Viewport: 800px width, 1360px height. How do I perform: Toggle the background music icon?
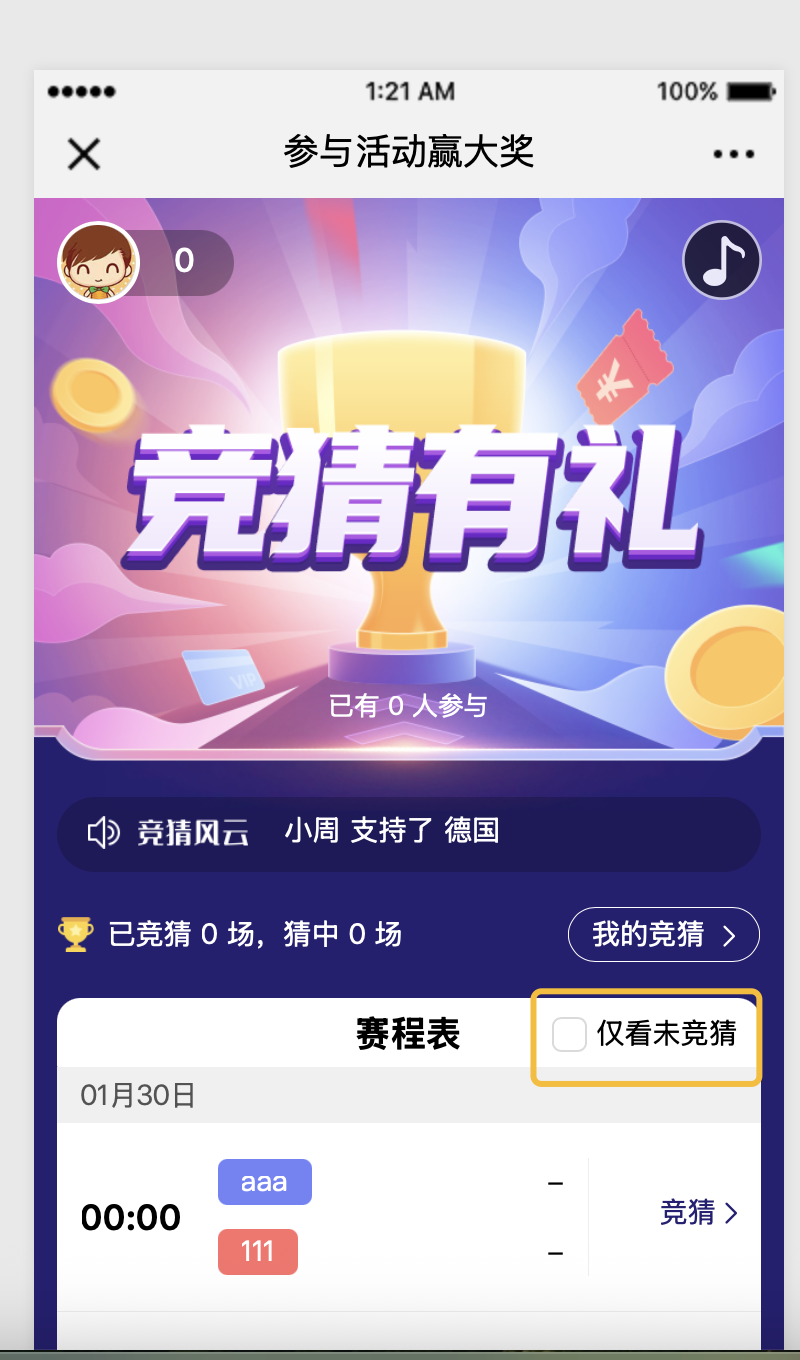(x=722, y=260)
